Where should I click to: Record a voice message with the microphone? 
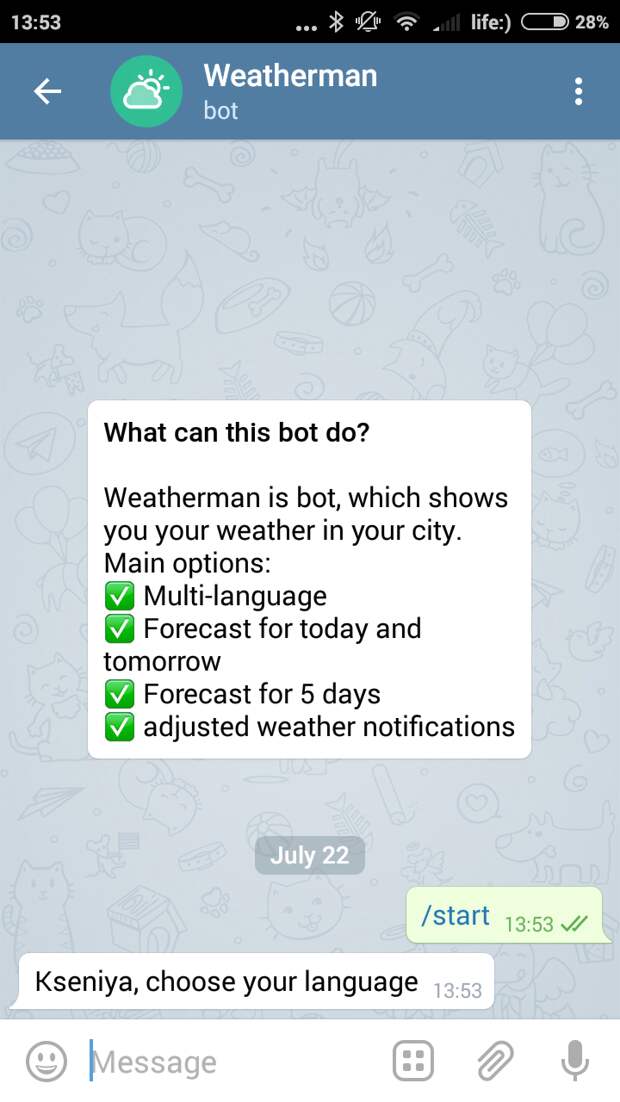(x=574, y=1061)
